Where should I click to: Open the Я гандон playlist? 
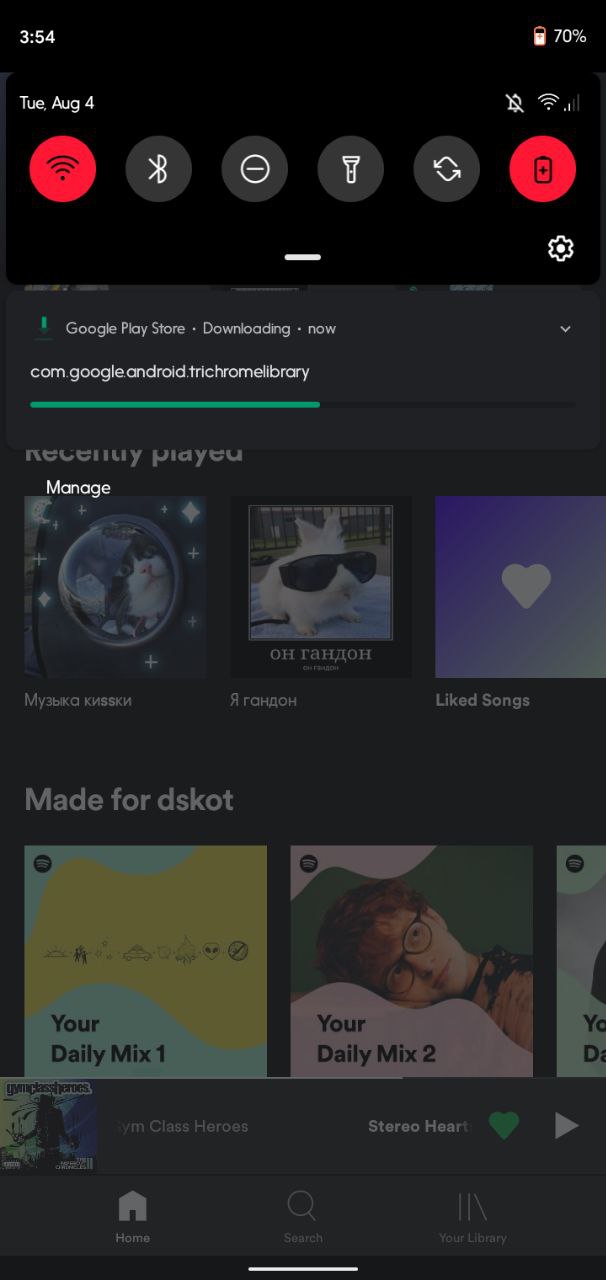tap(321, 588)
